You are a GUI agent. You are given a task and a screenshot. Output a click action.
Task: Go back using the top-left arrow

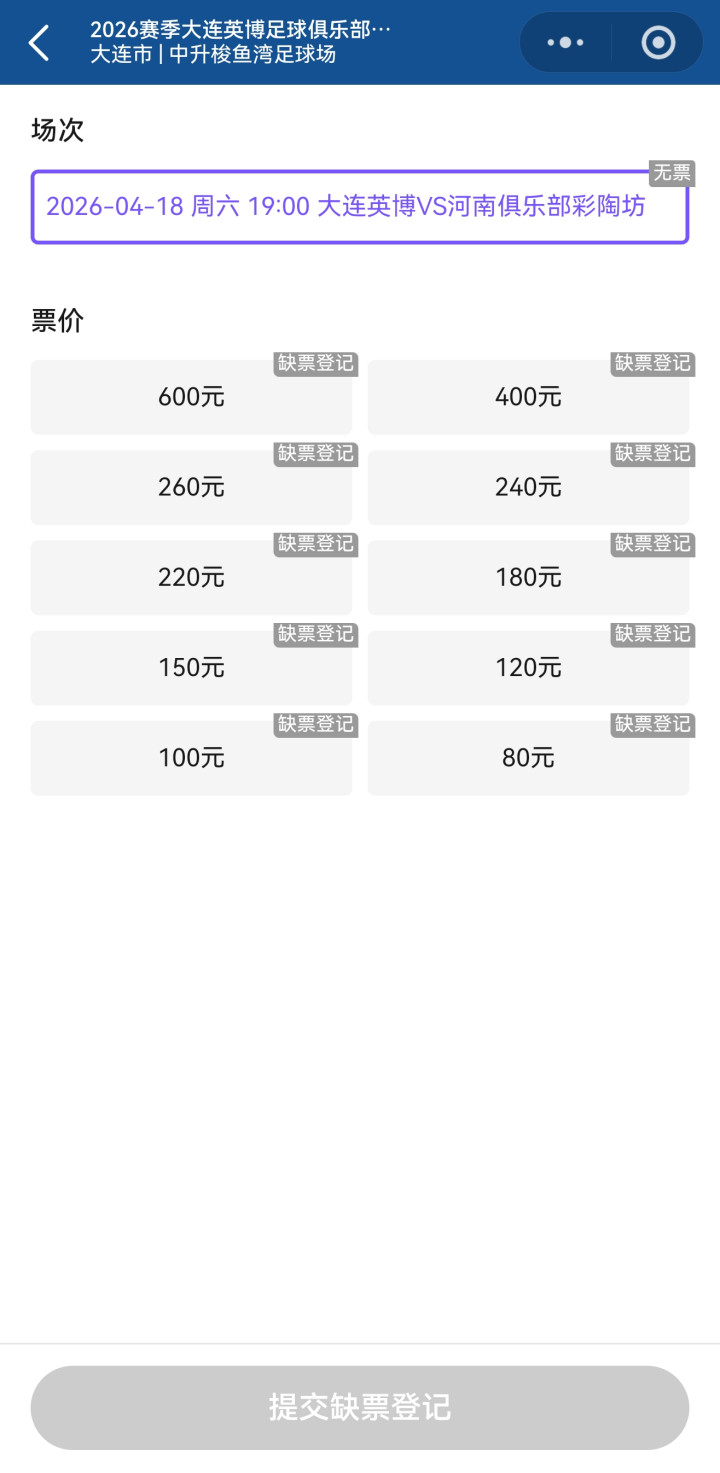coord(39,43)
